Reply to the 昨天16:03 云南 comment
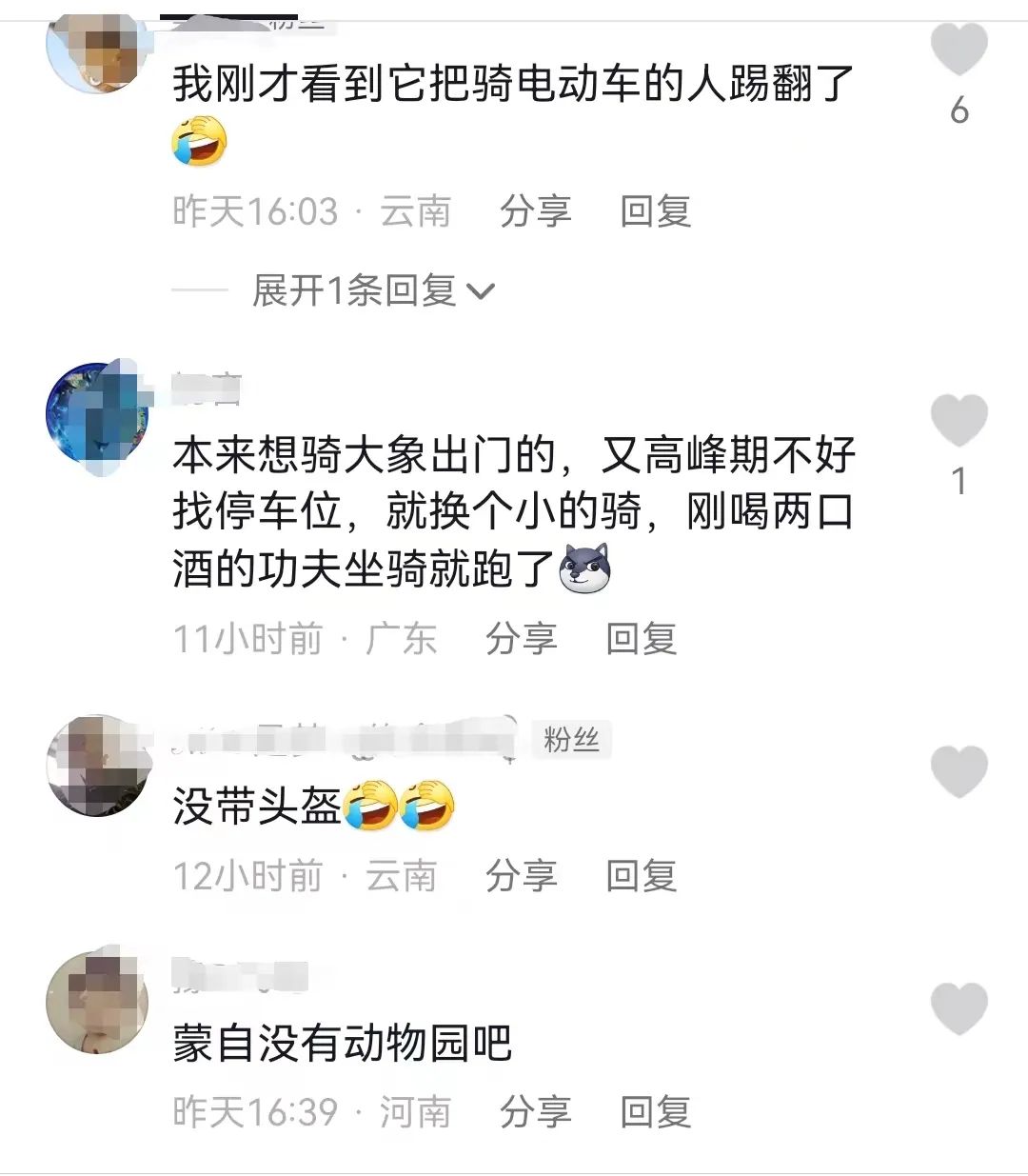The height and width of the screenshot is (1176, 1028). tap(655, 211)
